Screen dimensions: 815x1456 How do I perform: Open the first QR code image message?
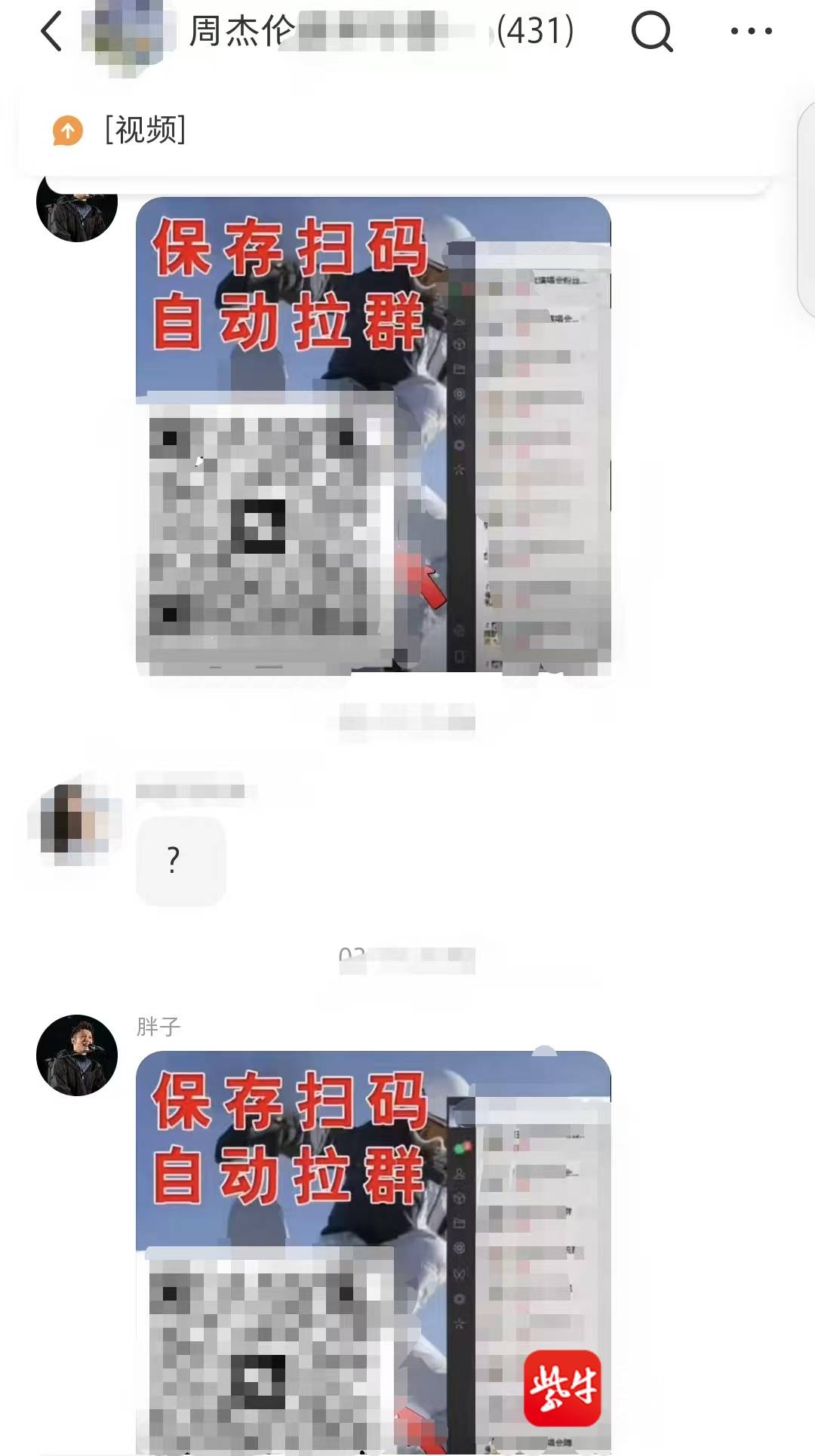(373, 435)
